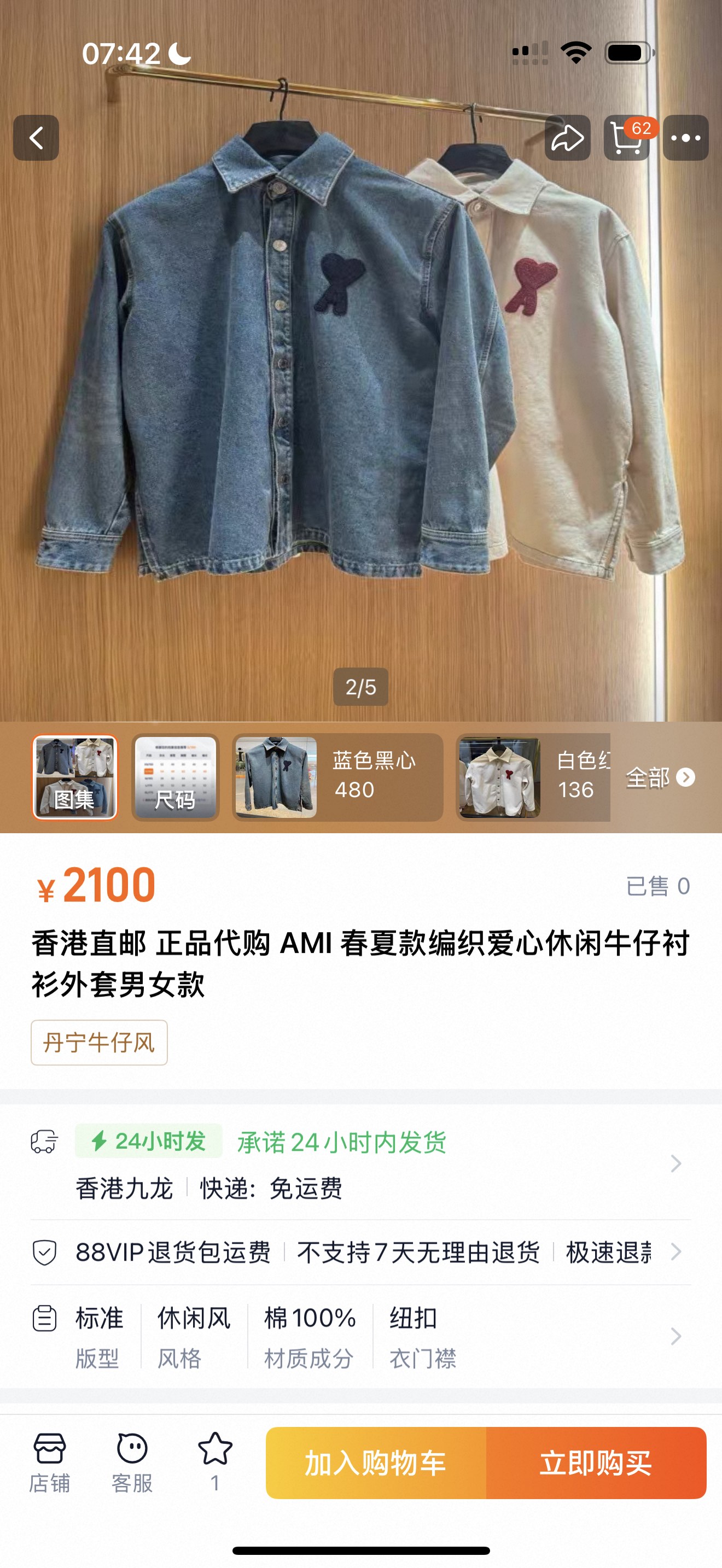722x1568 pixels.
Task: Contact 客服 customer service
Action: pos(132,1462)
